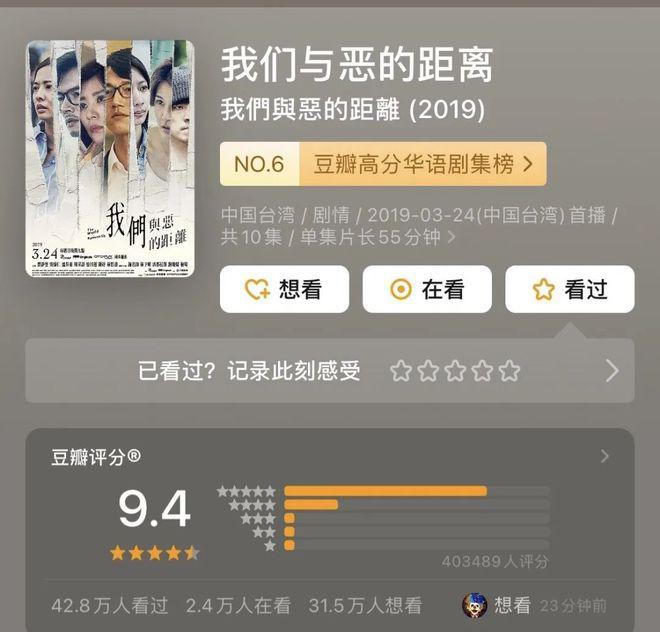Screen dimensions: 660x632
Task: Expand the show details info line
Action: point(451,238)
